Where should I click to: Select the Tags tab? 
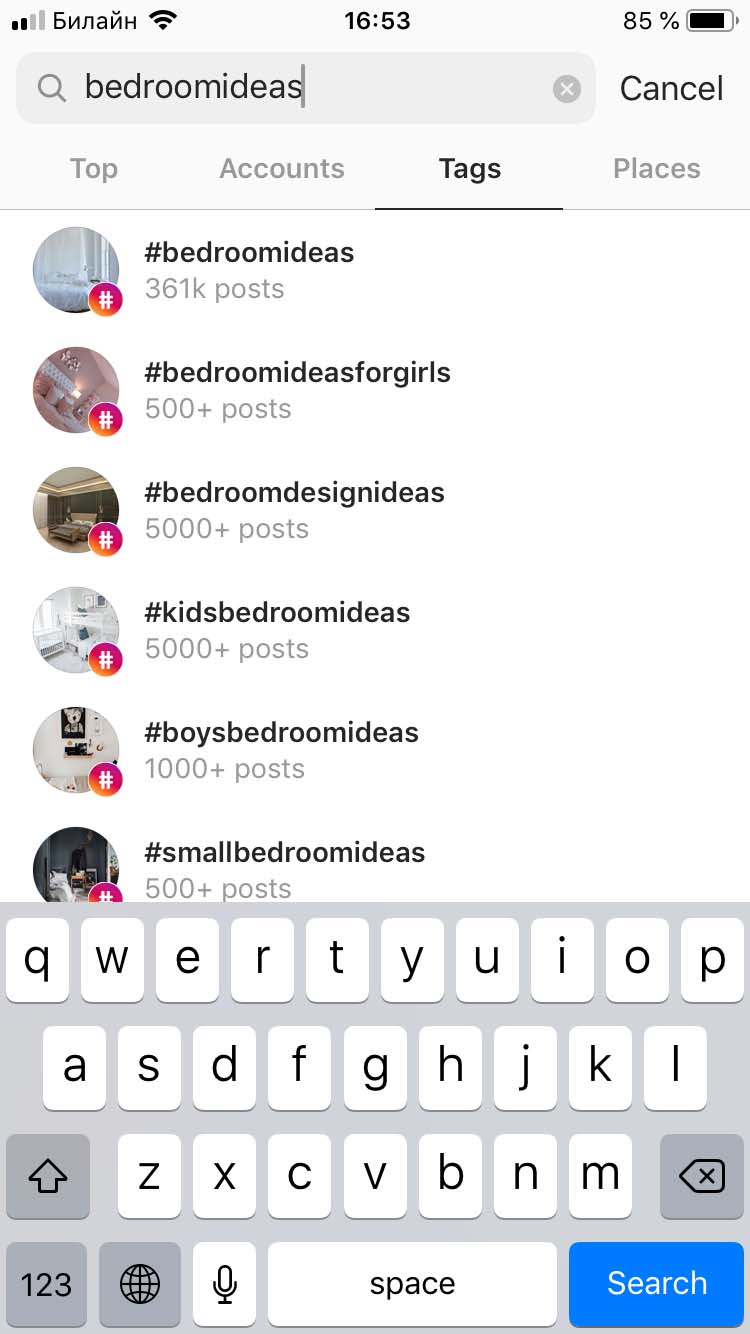click(x=469, y=169)
